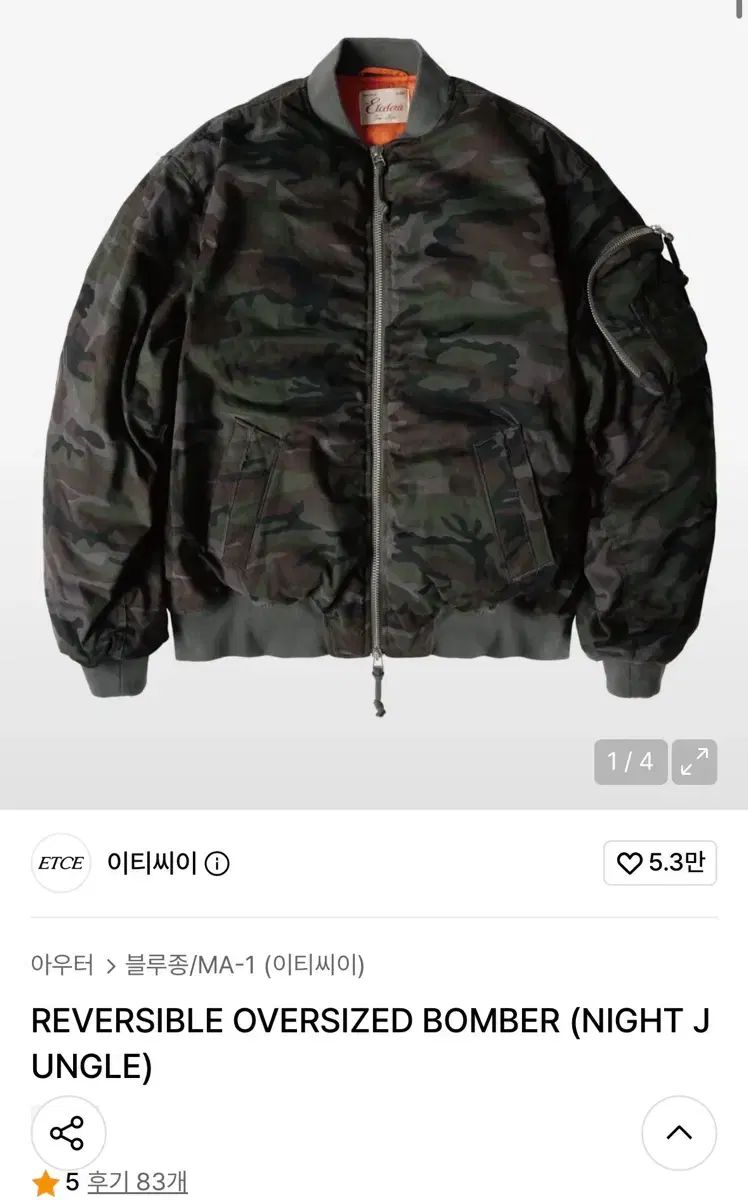Like the 이티씨이 brand heart button

tap(660, 863)
